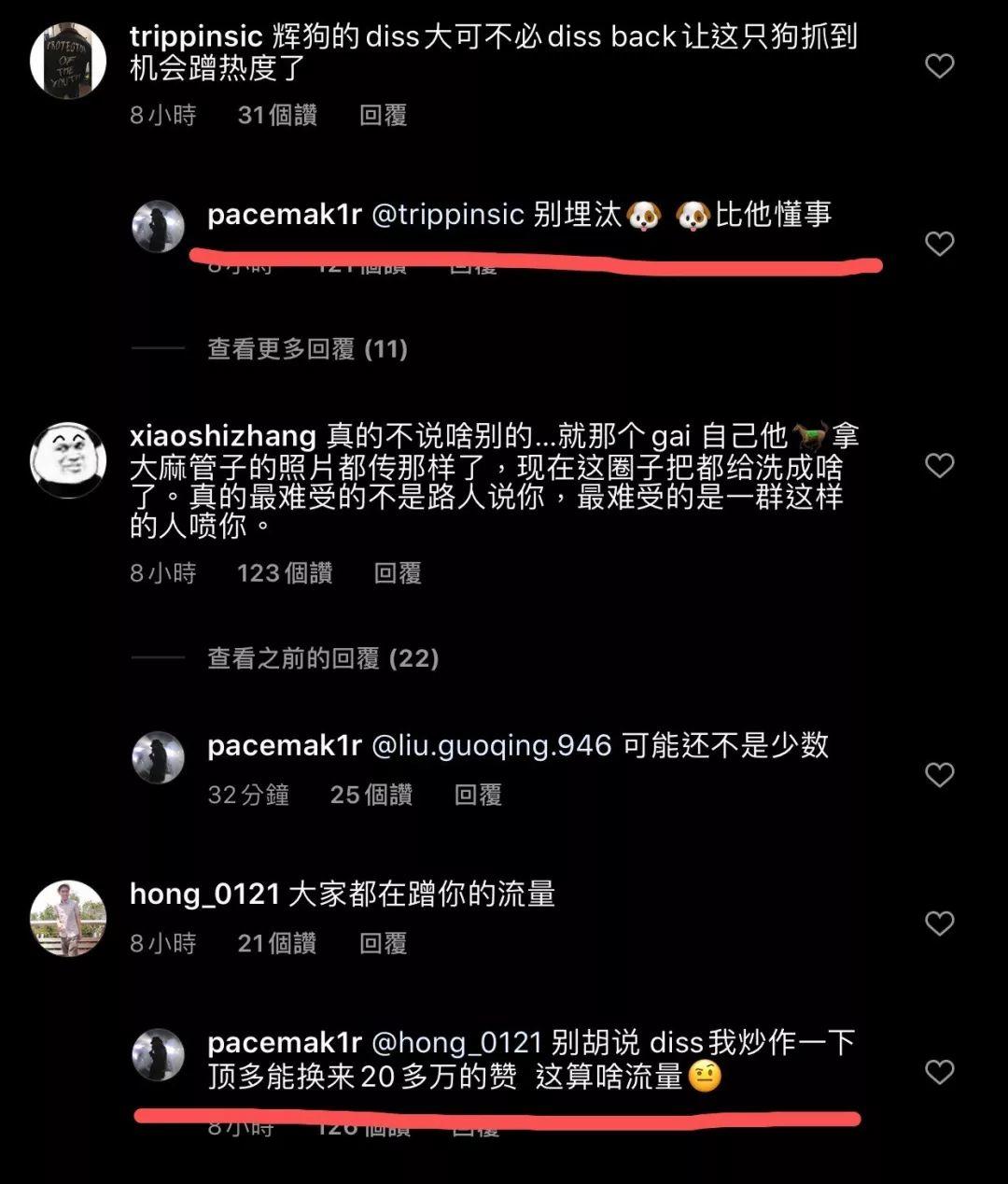Like trippinsic's comment with the heart icon
This screenshot has height=1184, width=1008.
tap(938, 65)
